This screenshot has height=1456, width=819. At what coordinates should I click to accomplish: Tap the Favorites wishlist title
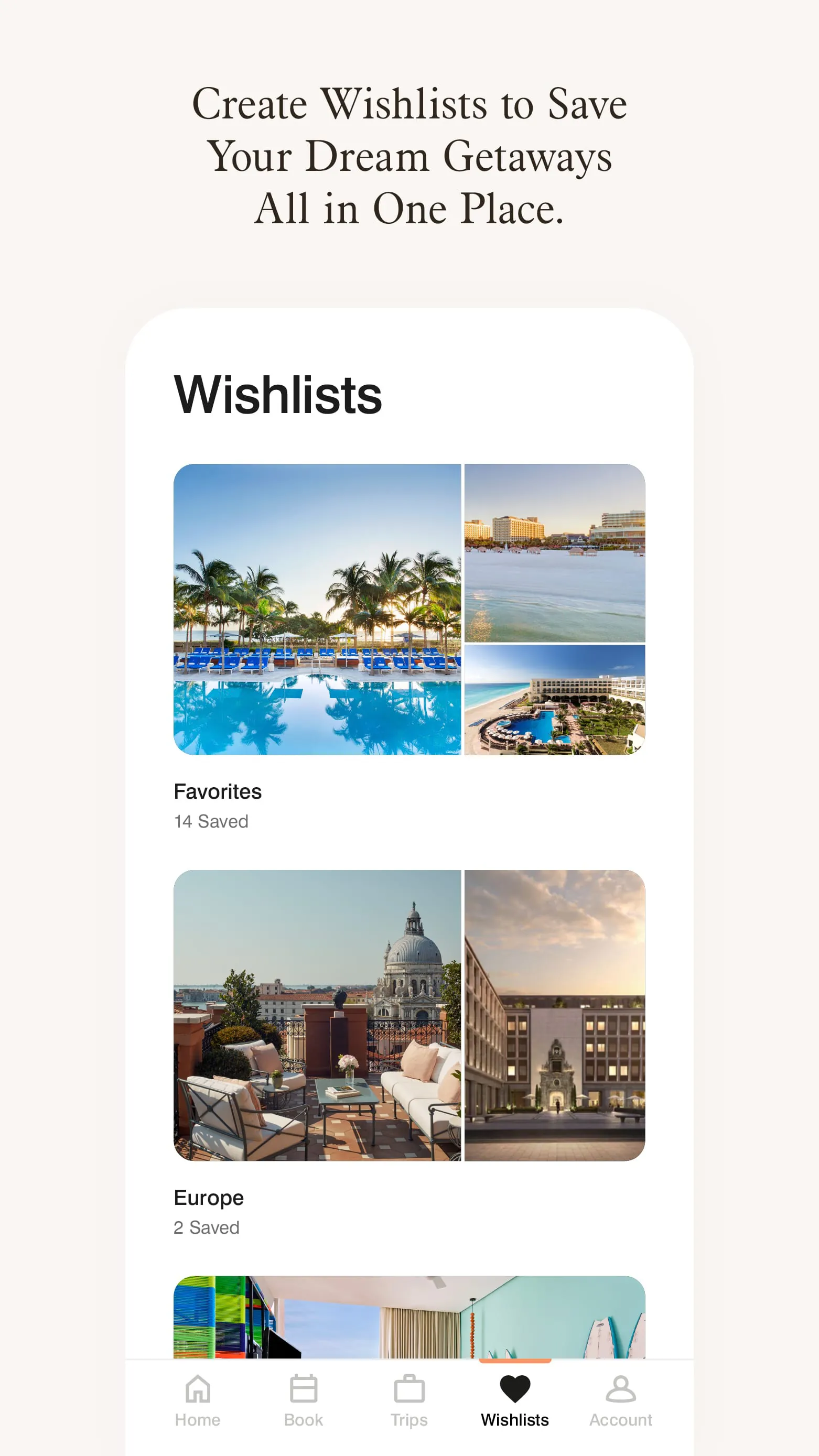pos(218,791)
